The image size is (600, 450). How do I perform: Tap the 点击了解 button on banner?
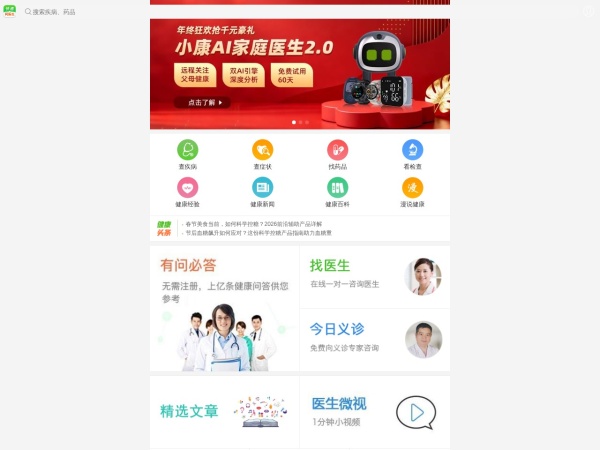(x=202, y=102)
